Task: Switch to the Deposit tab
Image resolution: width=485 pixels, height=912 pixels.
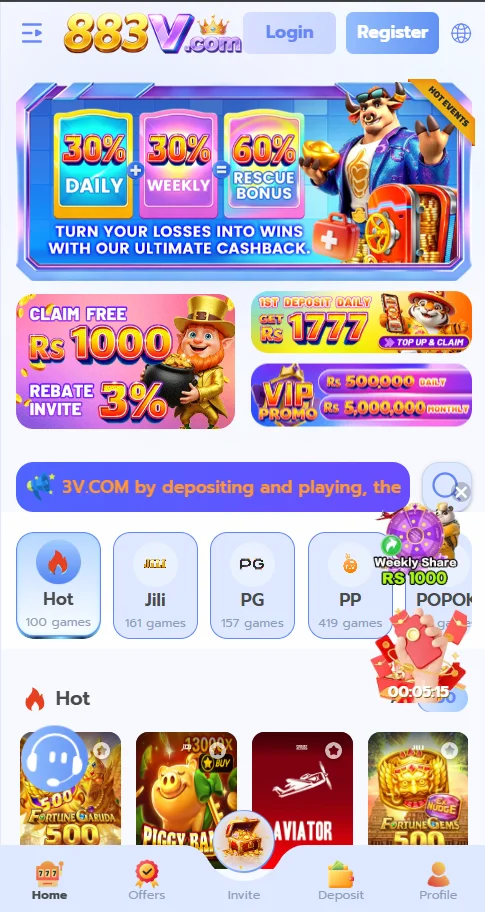Action: point(341,880)
